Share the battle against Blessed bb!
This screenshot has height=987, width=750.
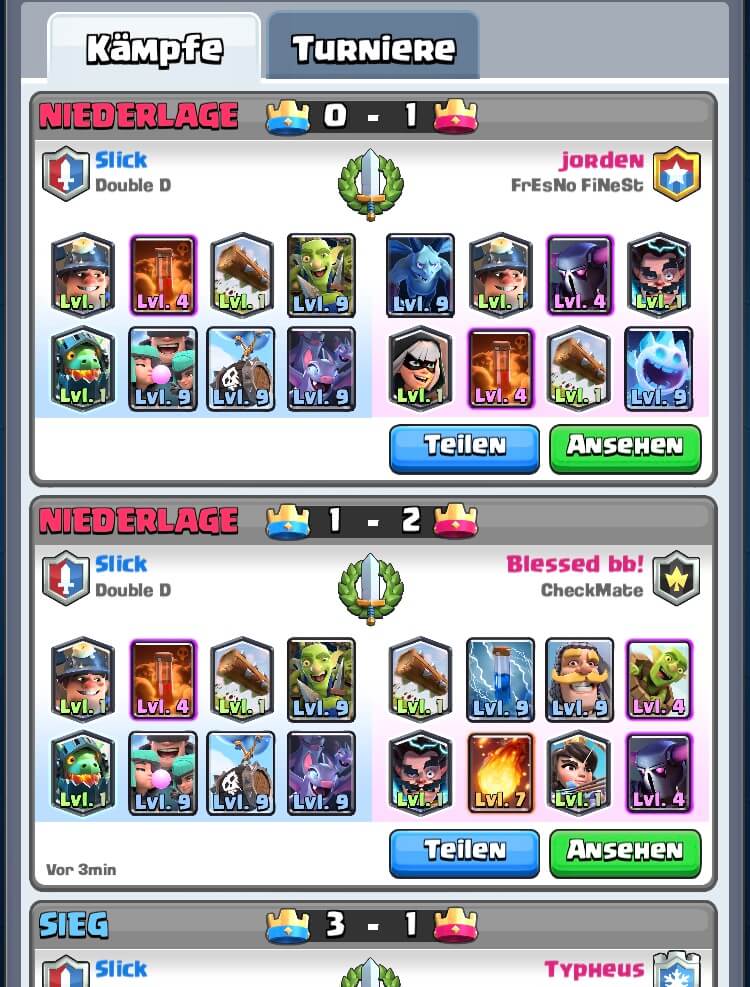pos(464,852)
